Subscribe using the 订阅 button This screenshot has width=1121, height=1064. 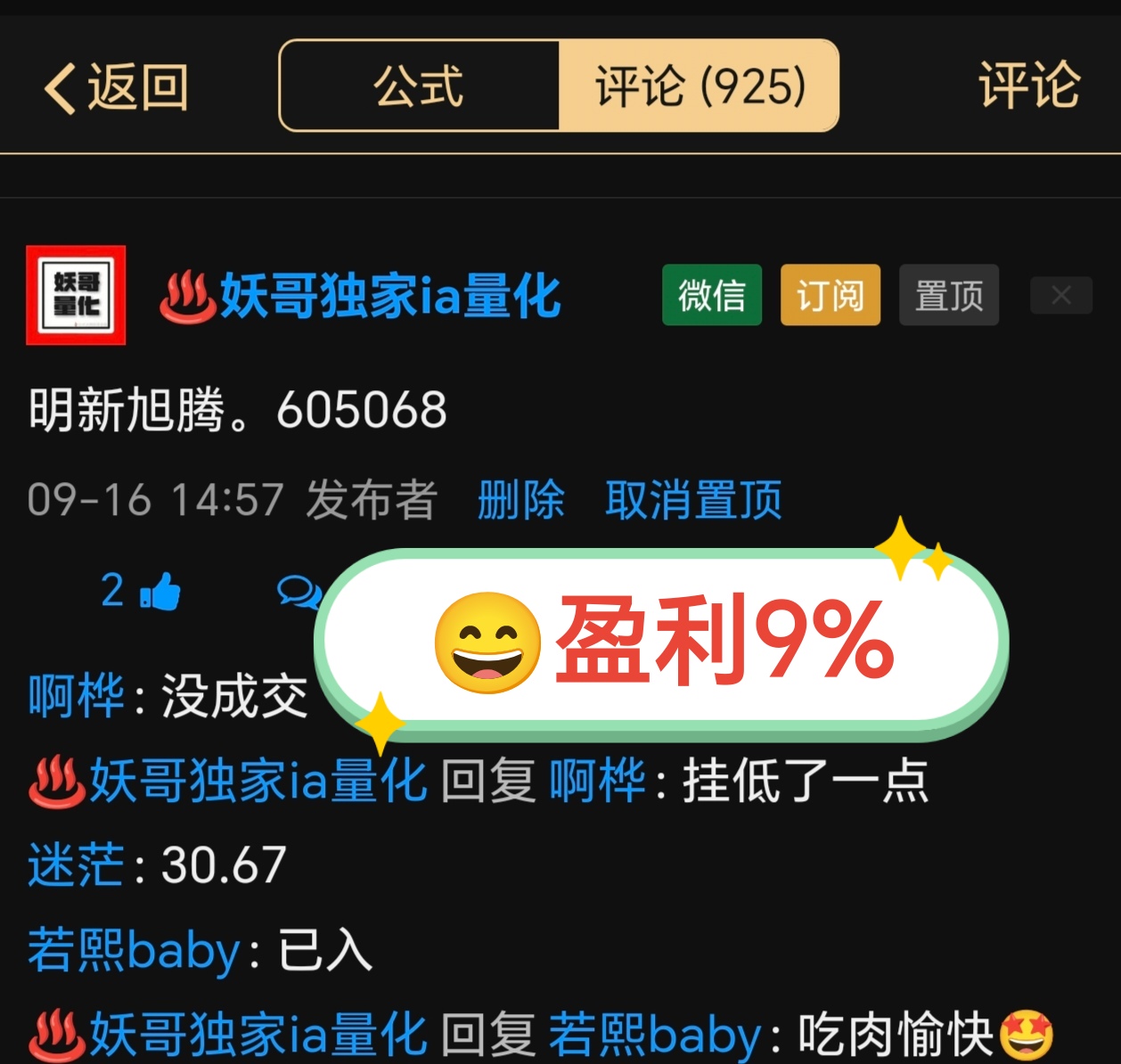pos(830,295)
